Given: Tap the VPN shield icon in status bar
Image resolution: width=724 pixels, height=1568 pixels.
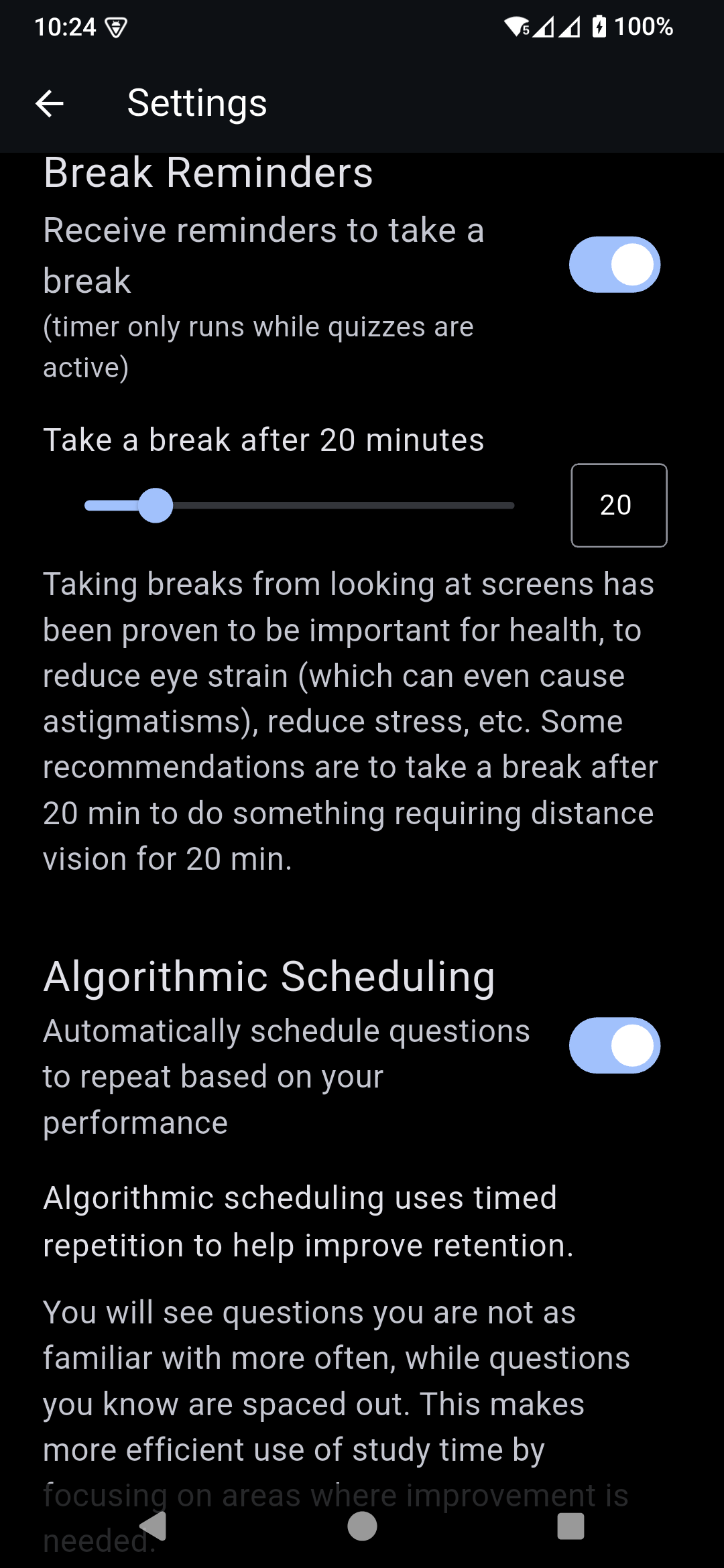Looking at the screenshot, I should [x=115, y=27].
